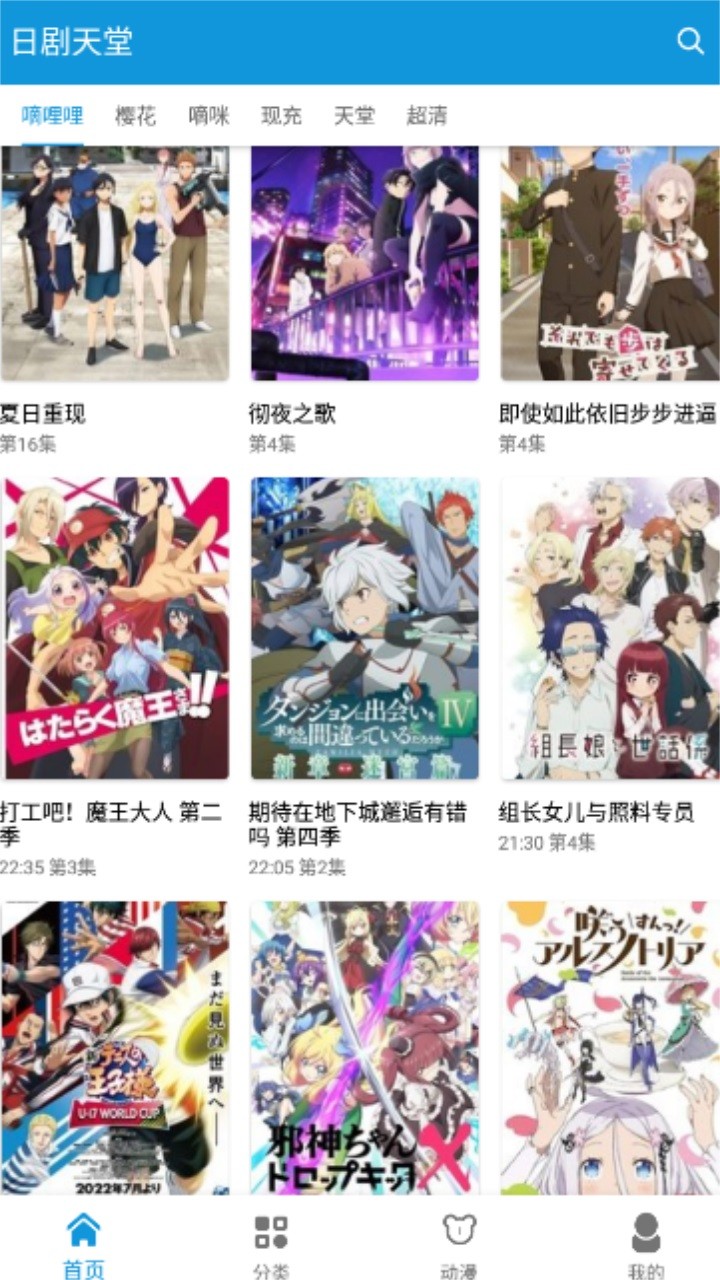Open the 组长女儿与照料专员 card
The image size is (720, 1280).
609,630
